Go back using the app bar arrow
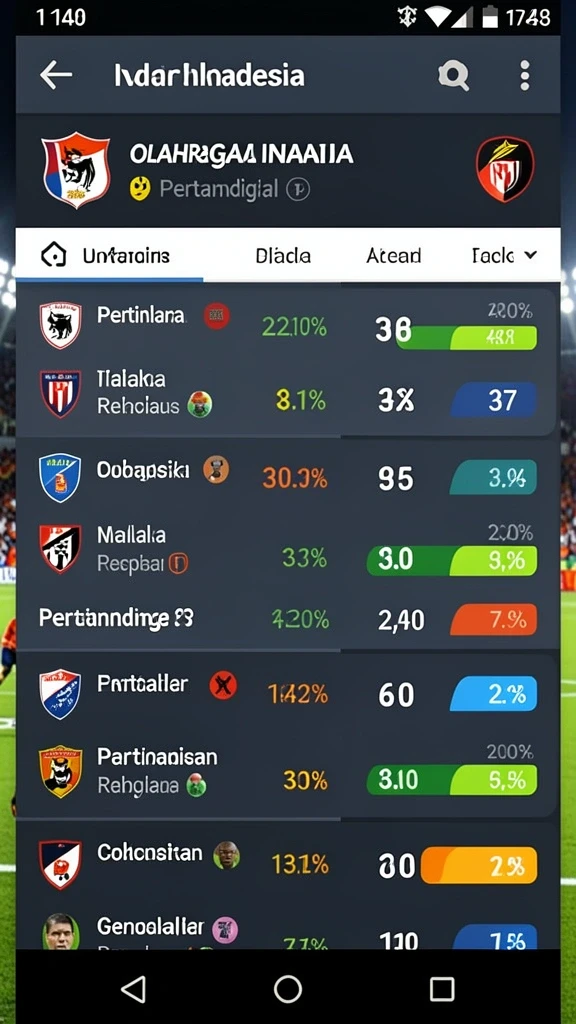The height and width of the screenshot is (1024, 576). (x=56, y=76)
